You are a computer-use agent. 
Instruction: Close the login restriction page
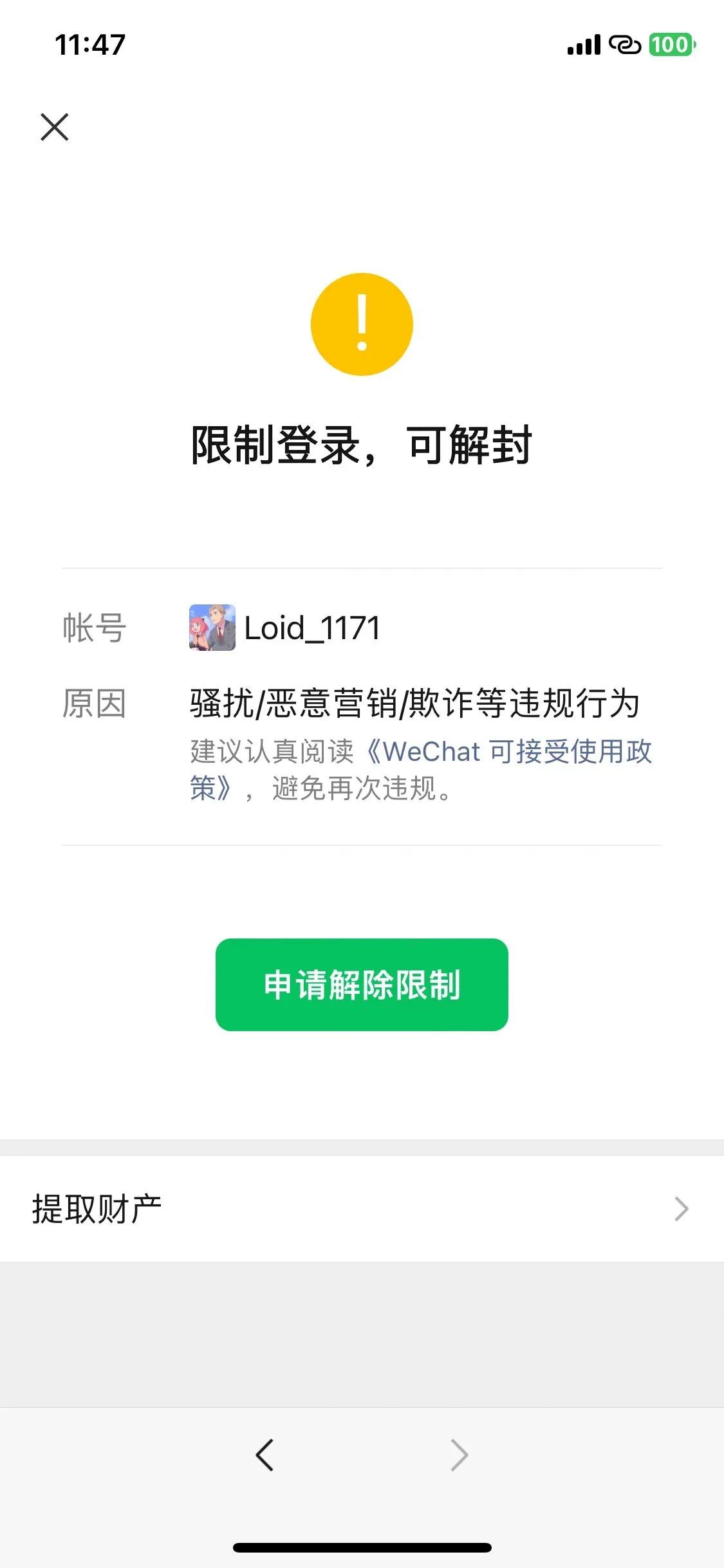click(55, 127)
